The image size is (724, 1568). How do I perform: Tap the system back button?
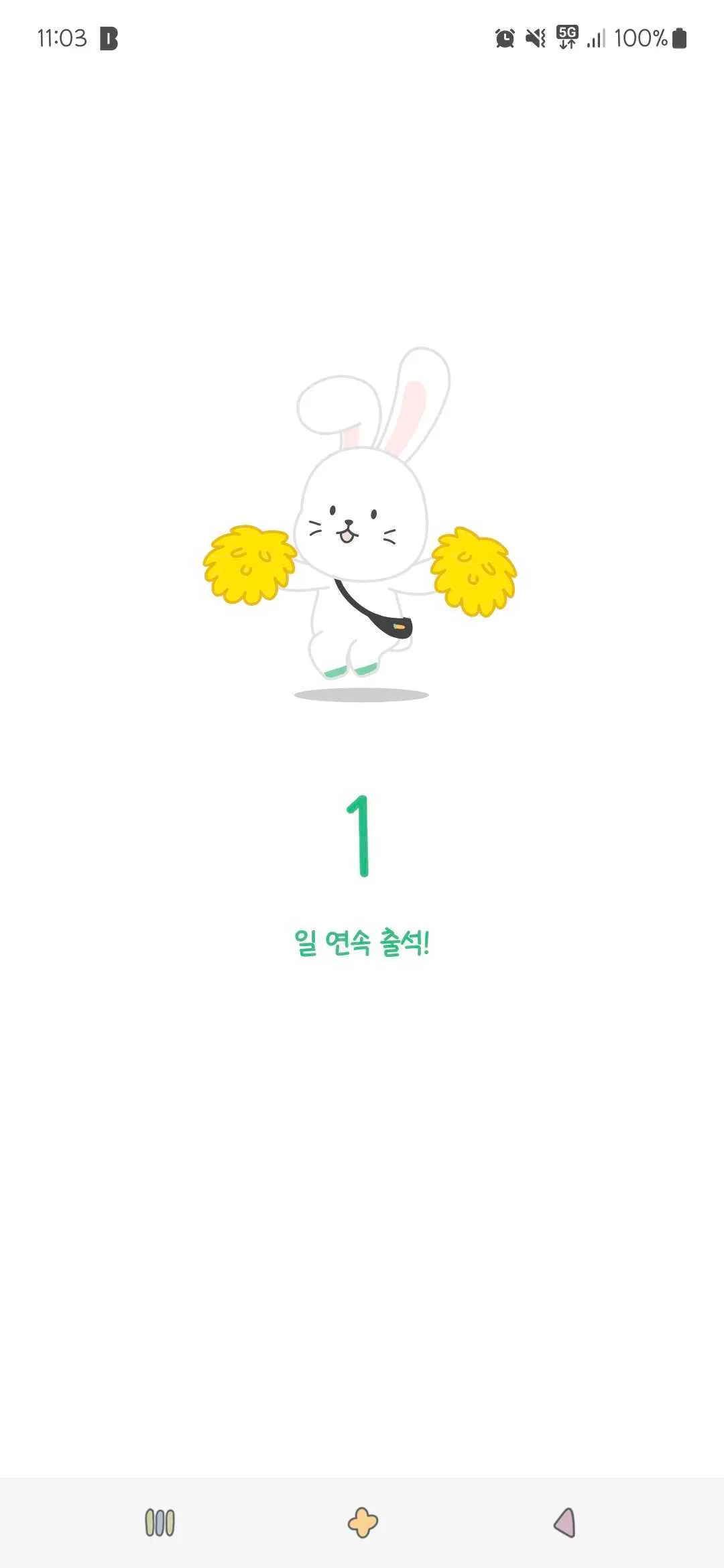coord(564,1522)
